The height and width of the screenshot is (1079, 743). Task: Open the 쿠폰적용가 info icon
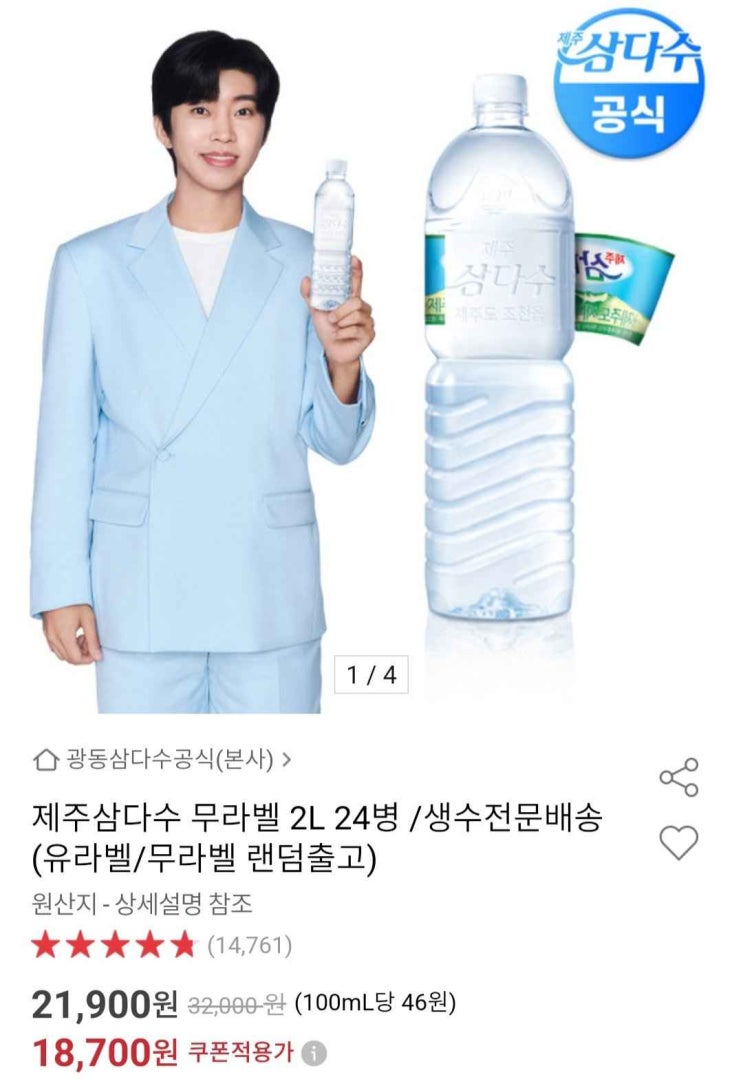(314, 1053)
